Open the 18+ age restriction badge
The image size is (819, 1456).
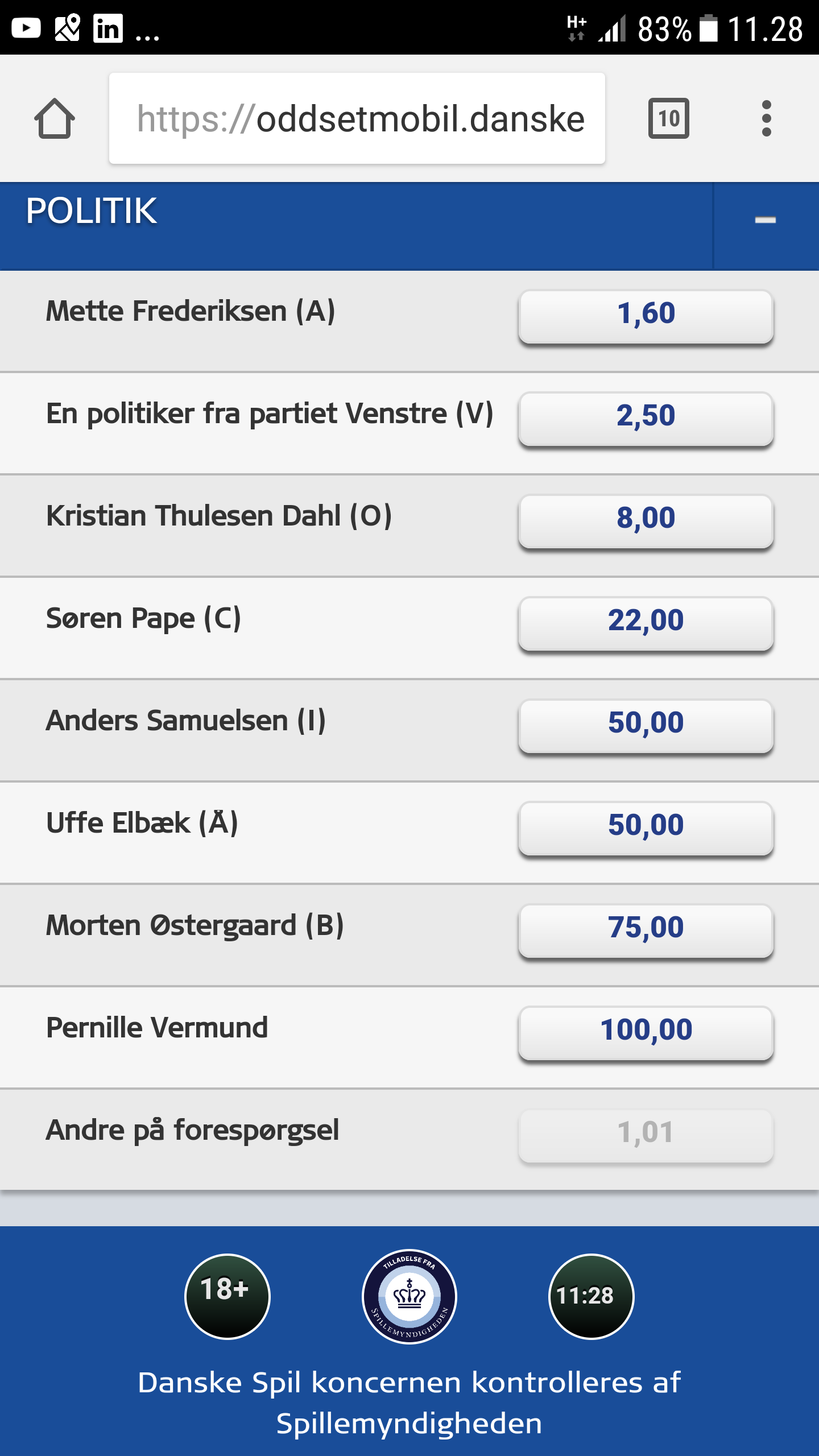227,1296
